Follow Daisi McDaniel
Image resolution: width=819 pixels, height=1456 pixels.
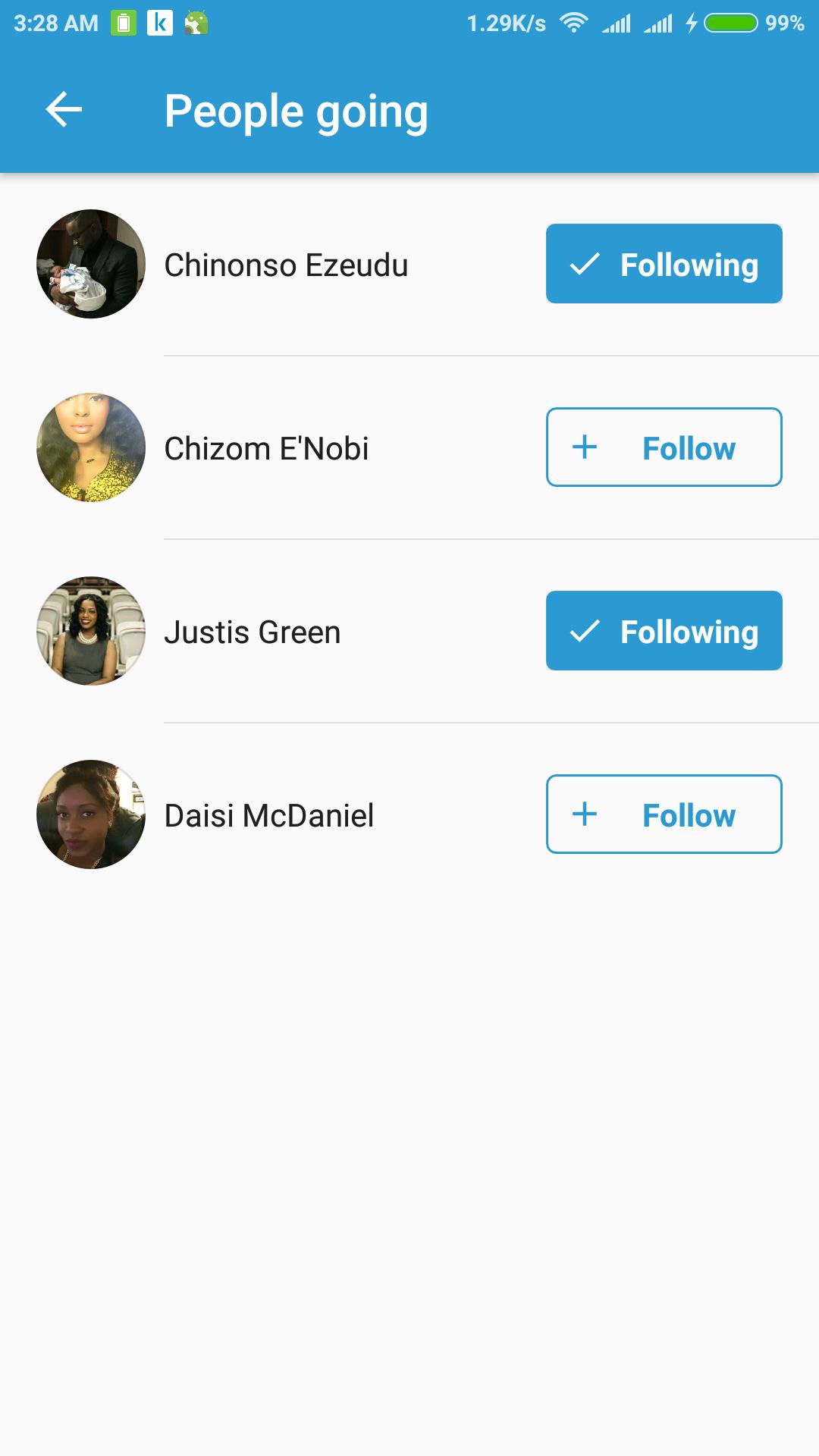(664, 814)
